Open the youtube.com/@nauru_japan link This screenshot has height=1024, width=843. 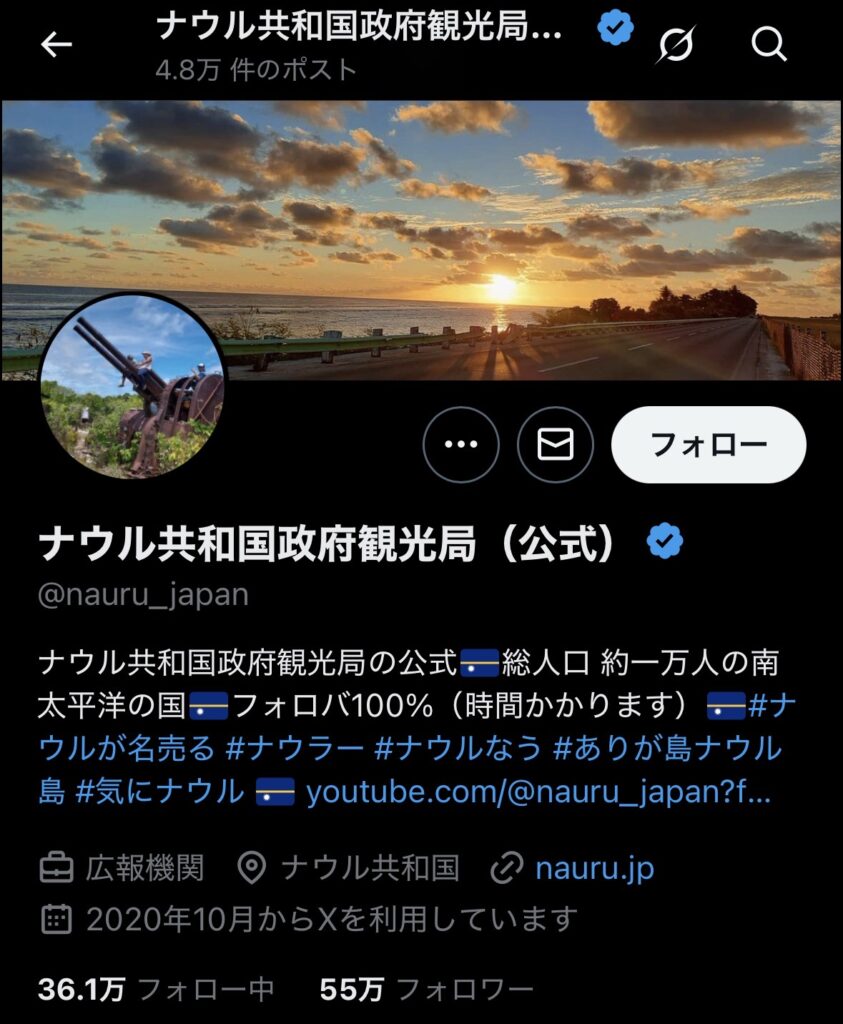click(538, 792)
